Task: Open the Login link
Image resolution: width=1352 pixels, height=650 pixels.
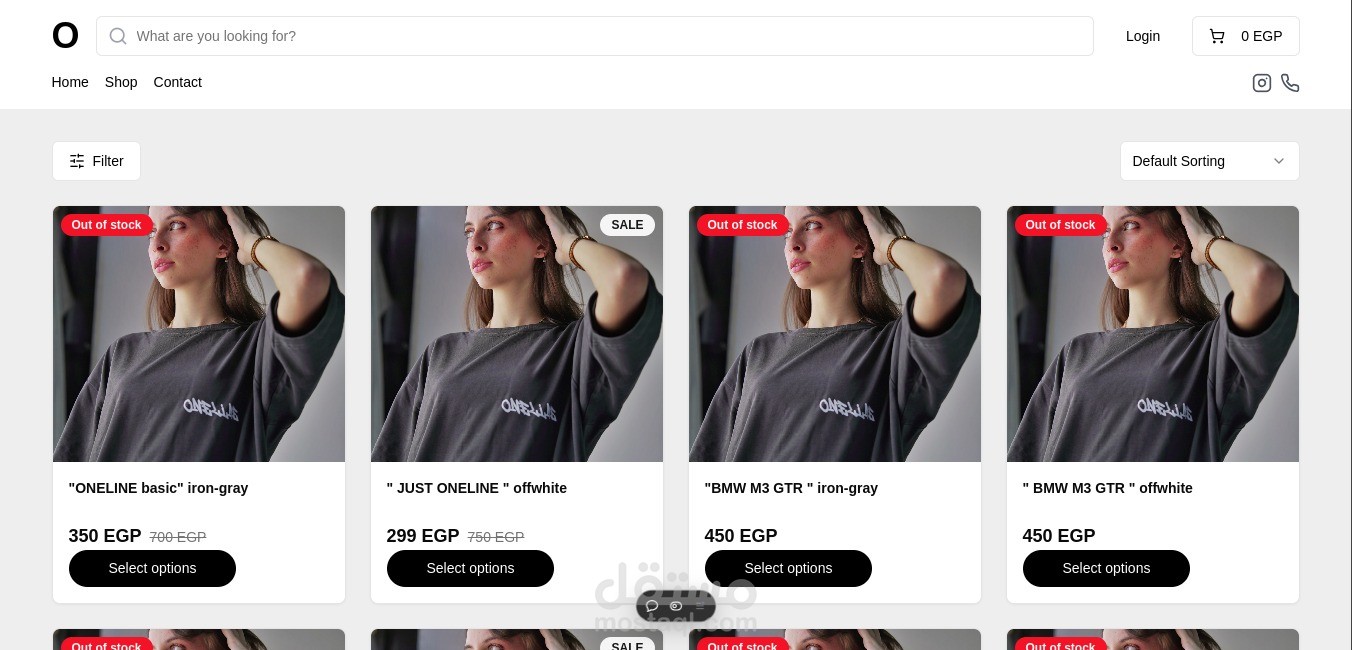Action: (1142, 36)
